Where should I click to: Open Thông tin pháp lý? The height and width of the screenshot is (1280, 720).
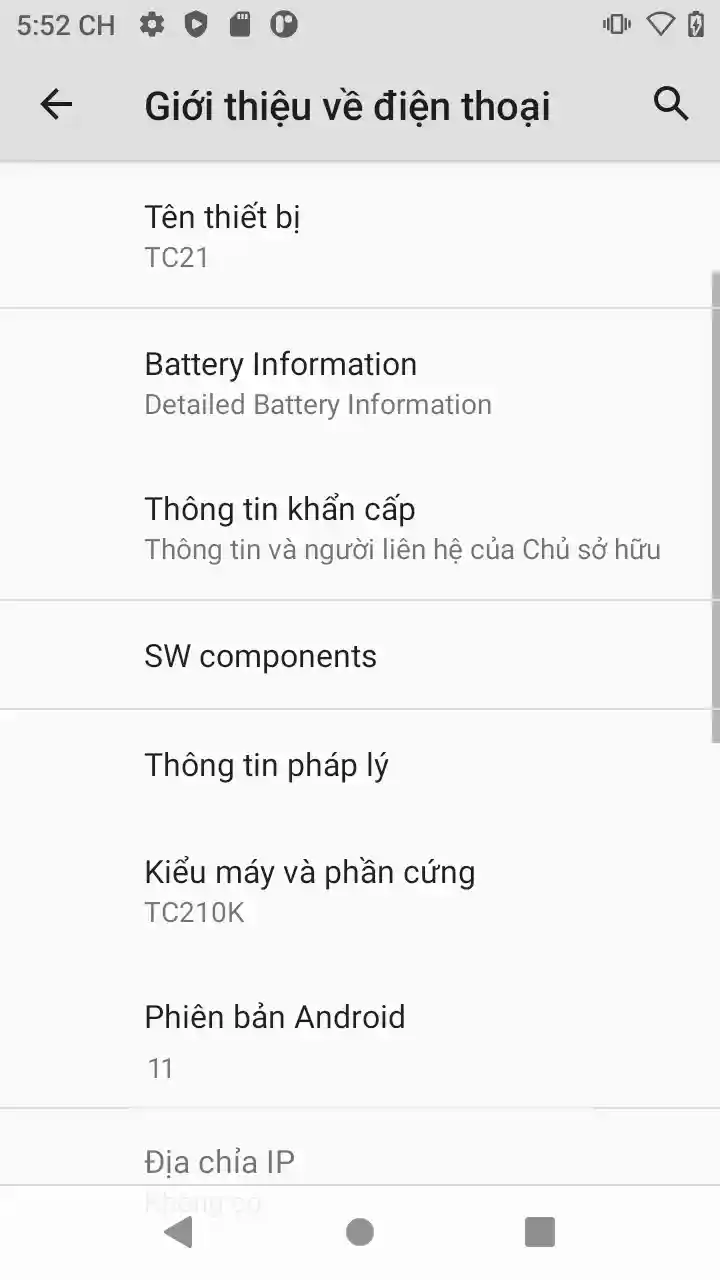tap(360, 765)
